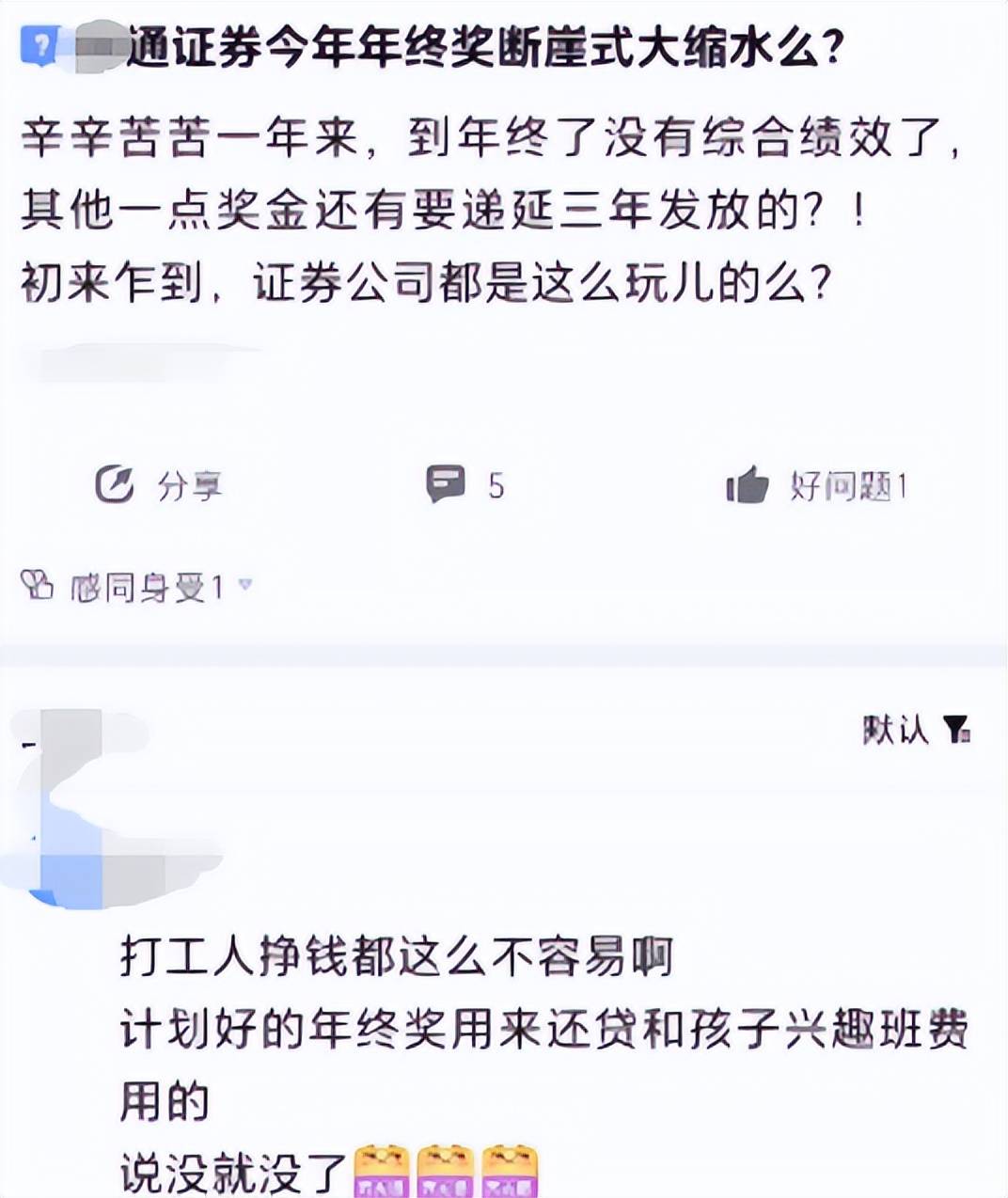The height and width of the screenshot is (1198, 1008).
Task: Share this question via 分享
Action: [158, 485]
